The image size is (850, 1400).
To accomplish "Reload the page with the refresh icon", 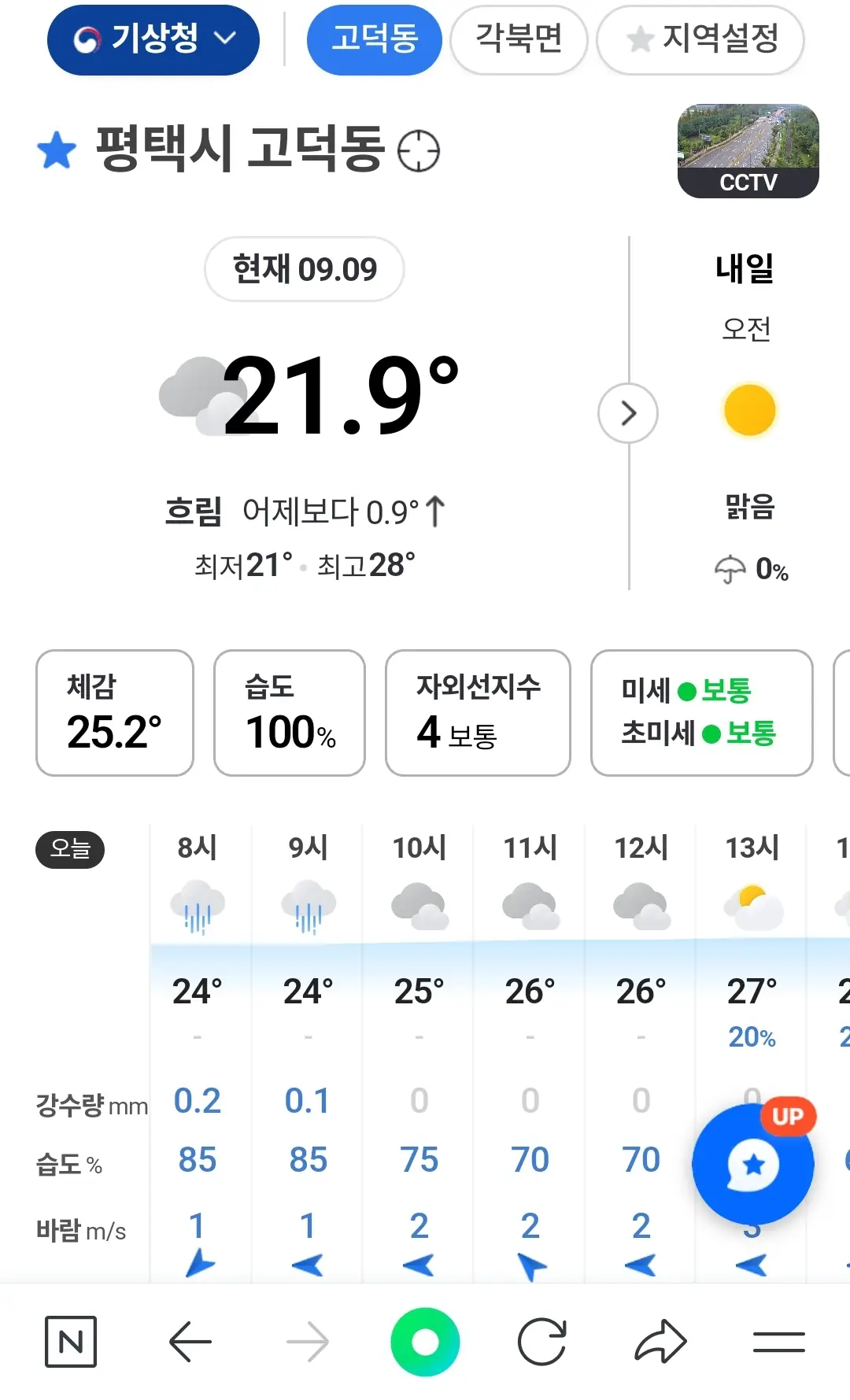I will (x=542, y=1342).
